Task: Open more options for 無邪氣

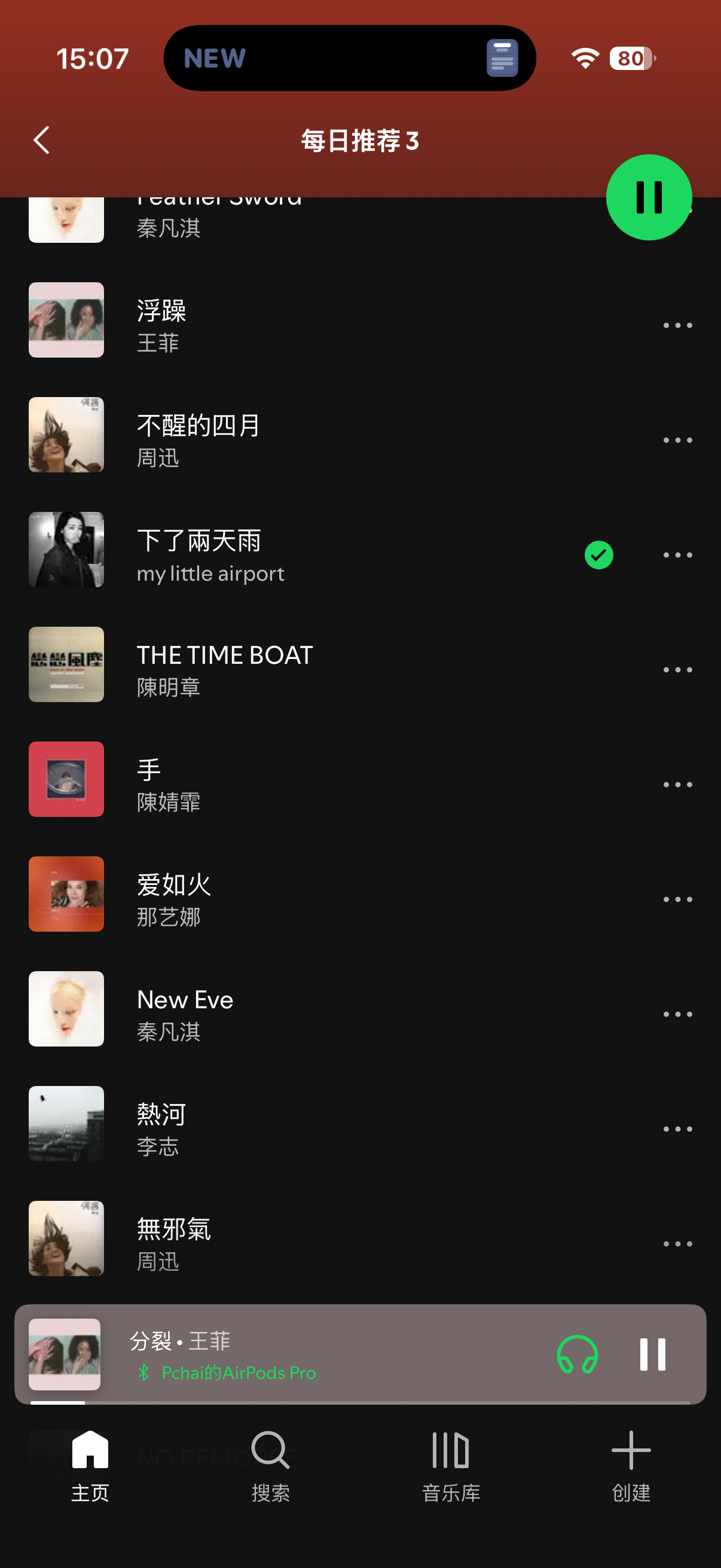Action: (677, 1243)
